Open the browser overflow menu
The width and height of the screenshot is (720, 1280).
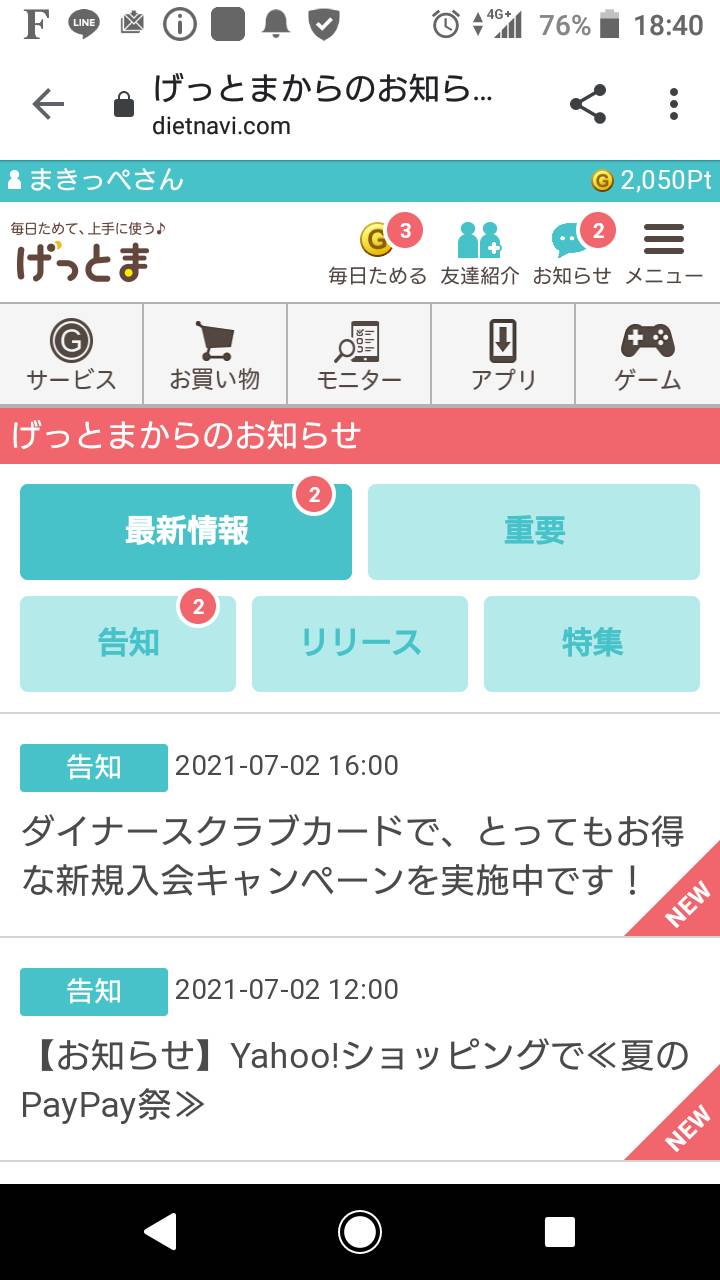pyautogui.click(x=674, y=104)
